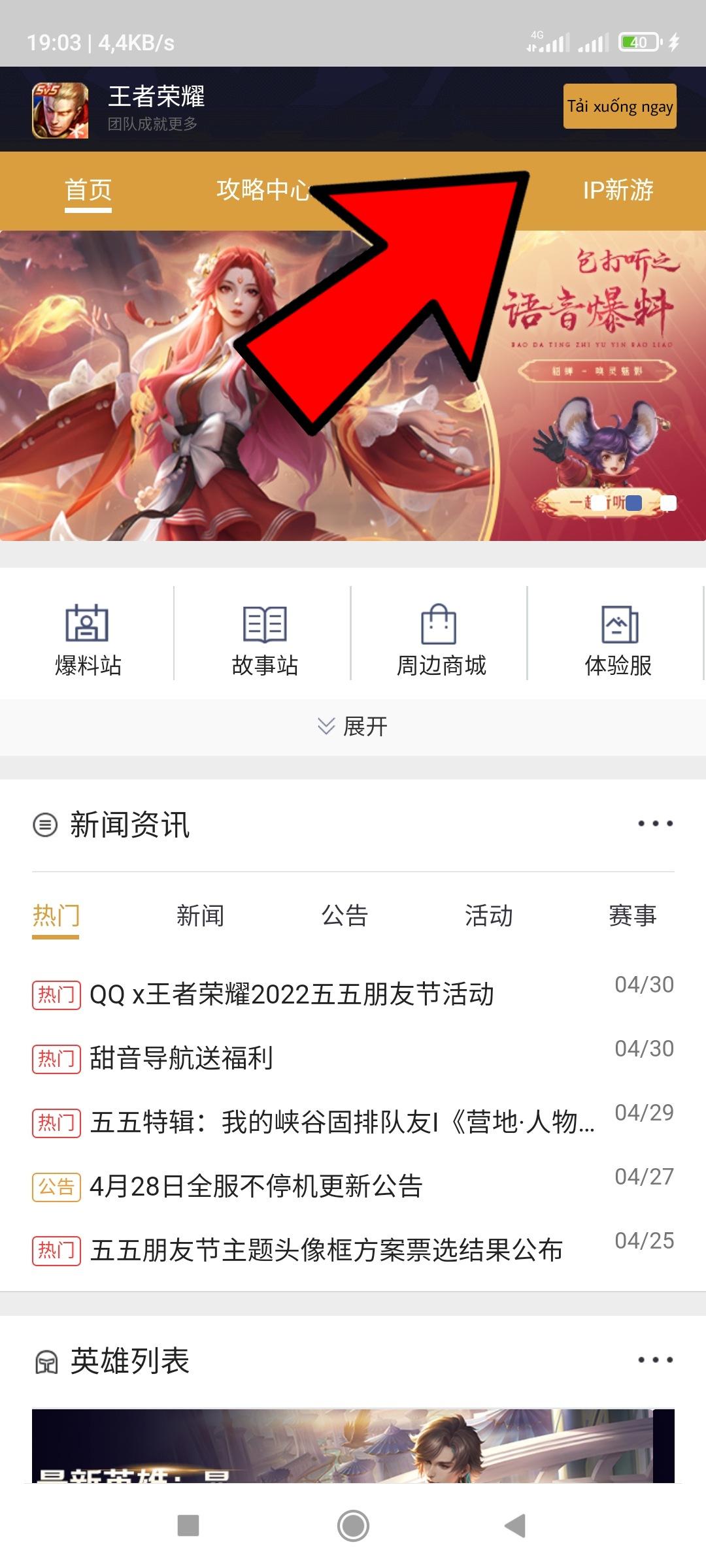This screenshot has width=706, height=1568.
Task: Switch to the 首页 tab
Action: 88,190
